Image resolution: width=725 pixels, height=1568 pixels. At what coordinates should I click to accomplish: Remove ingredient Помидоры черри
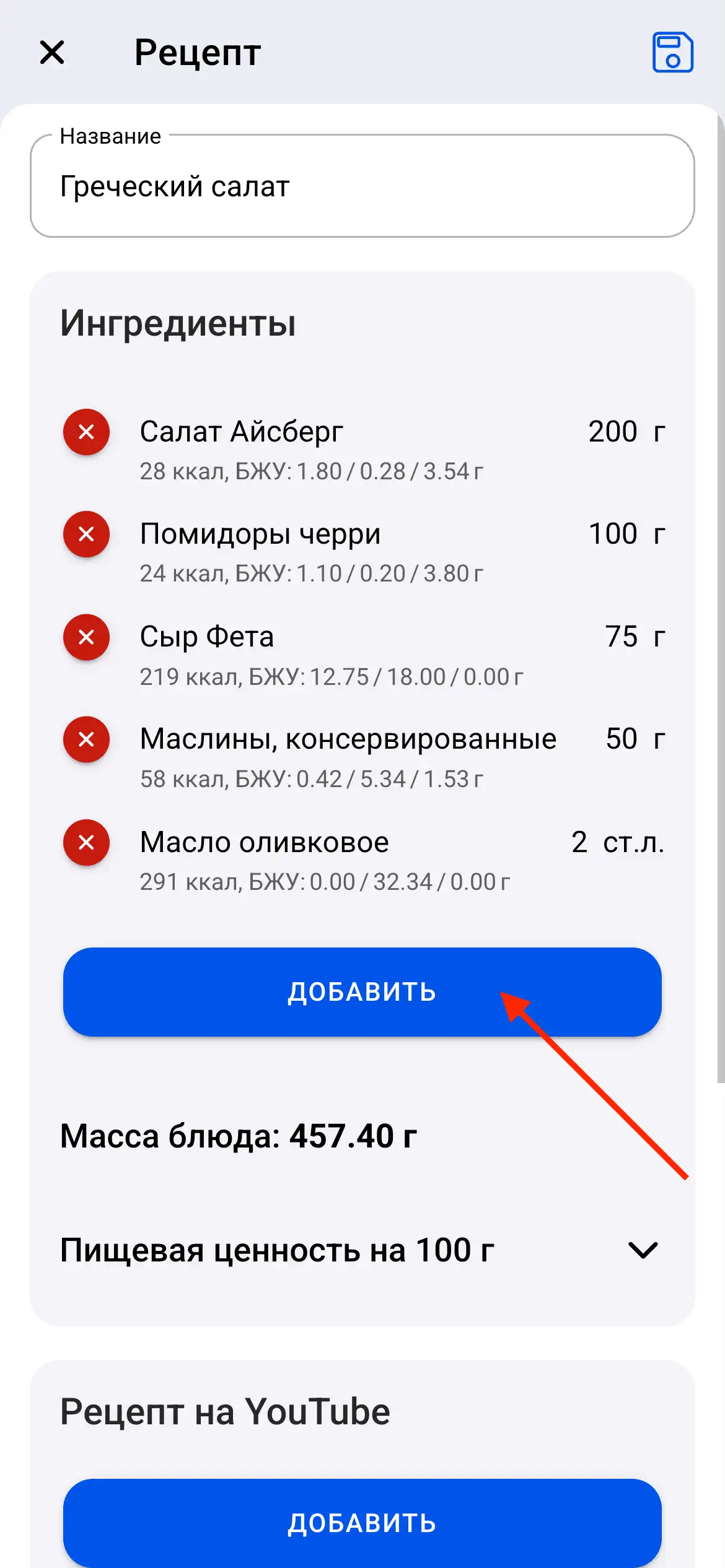tap(86, 534)
